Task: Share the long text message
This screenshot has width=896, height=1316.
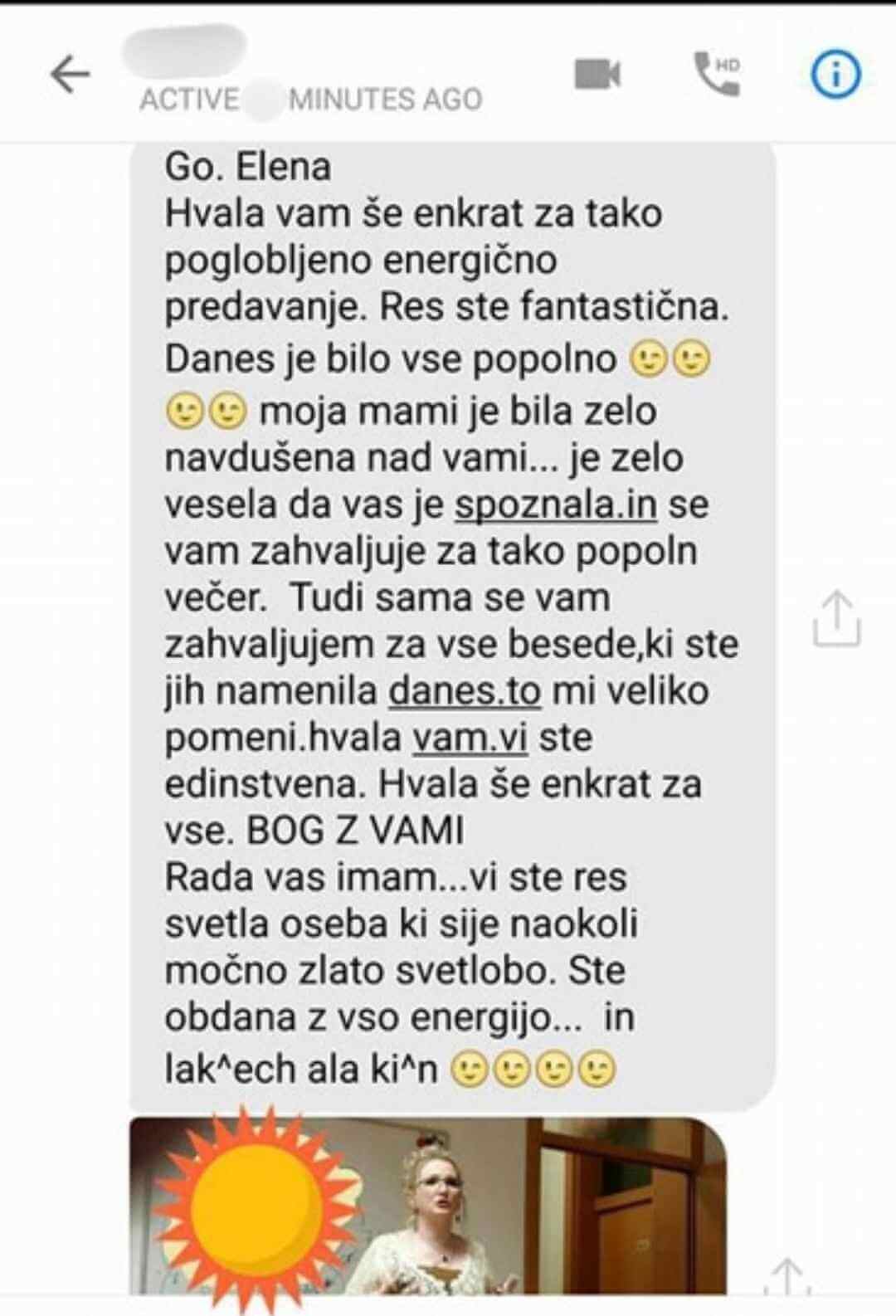Action: (836, 618)
